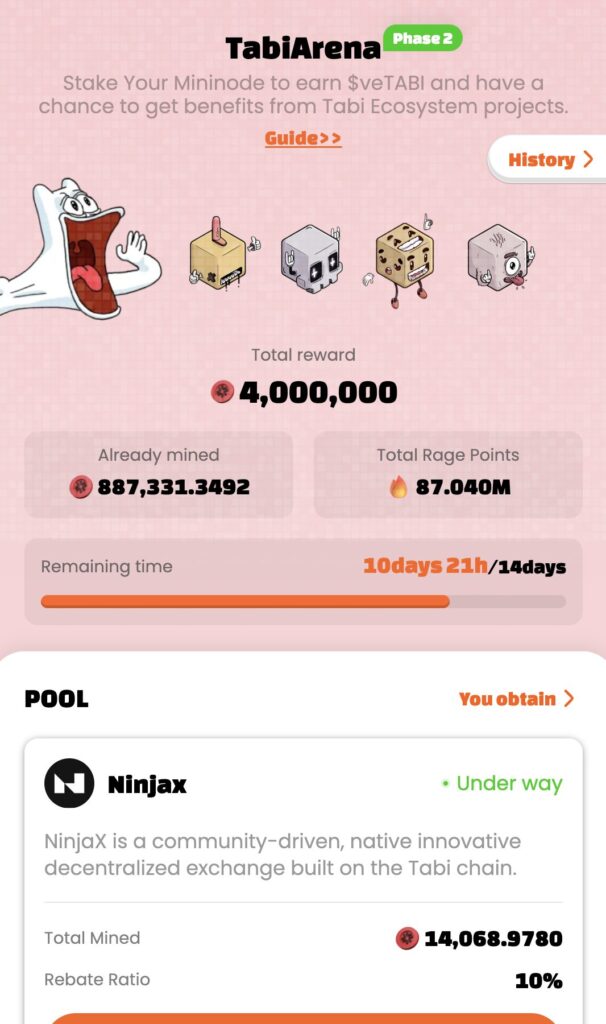Open the Guide link
This screenshot has height=1024, width=606.
coord(303,138)
